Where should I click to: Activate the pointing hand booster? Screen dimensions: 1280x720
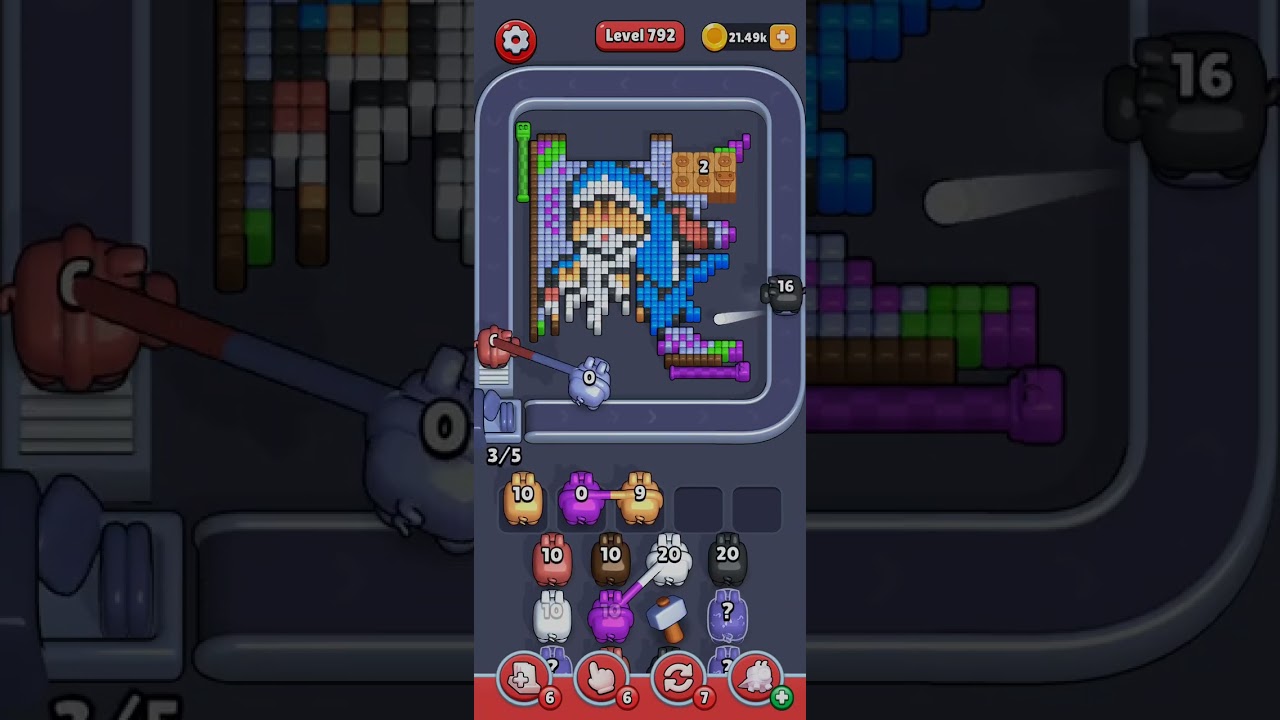click(601, 679)
